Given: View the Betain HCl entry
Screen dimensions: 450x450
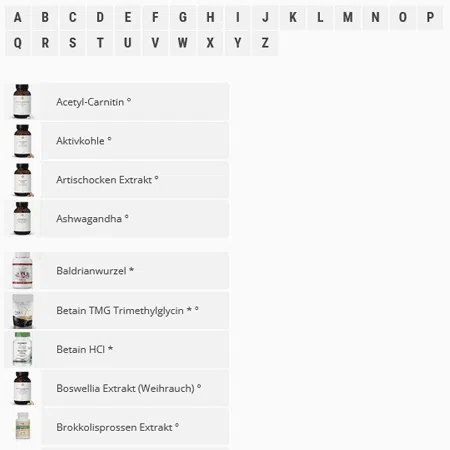Looking at the screenshot, I should point(117,349).
